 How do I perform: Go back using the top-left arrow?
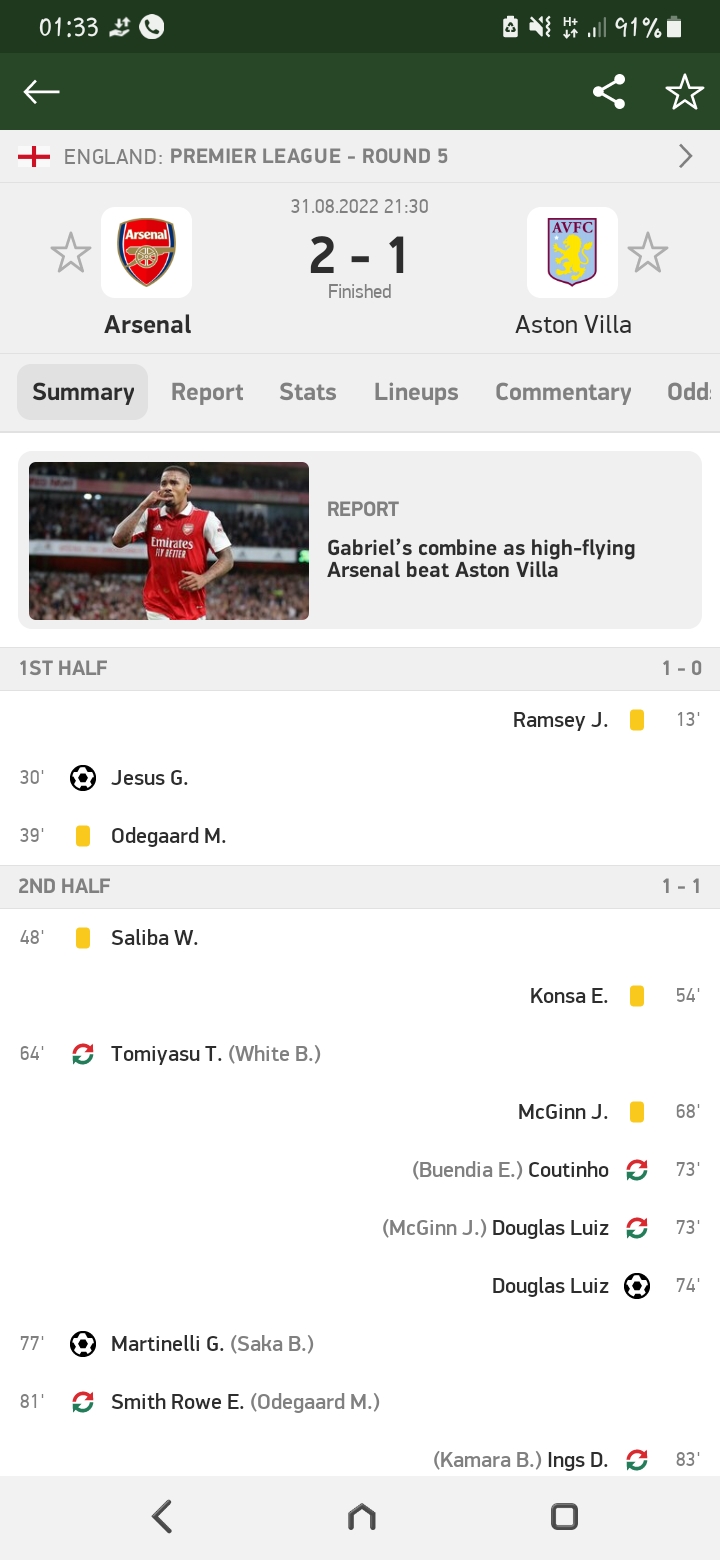point(42,92)
